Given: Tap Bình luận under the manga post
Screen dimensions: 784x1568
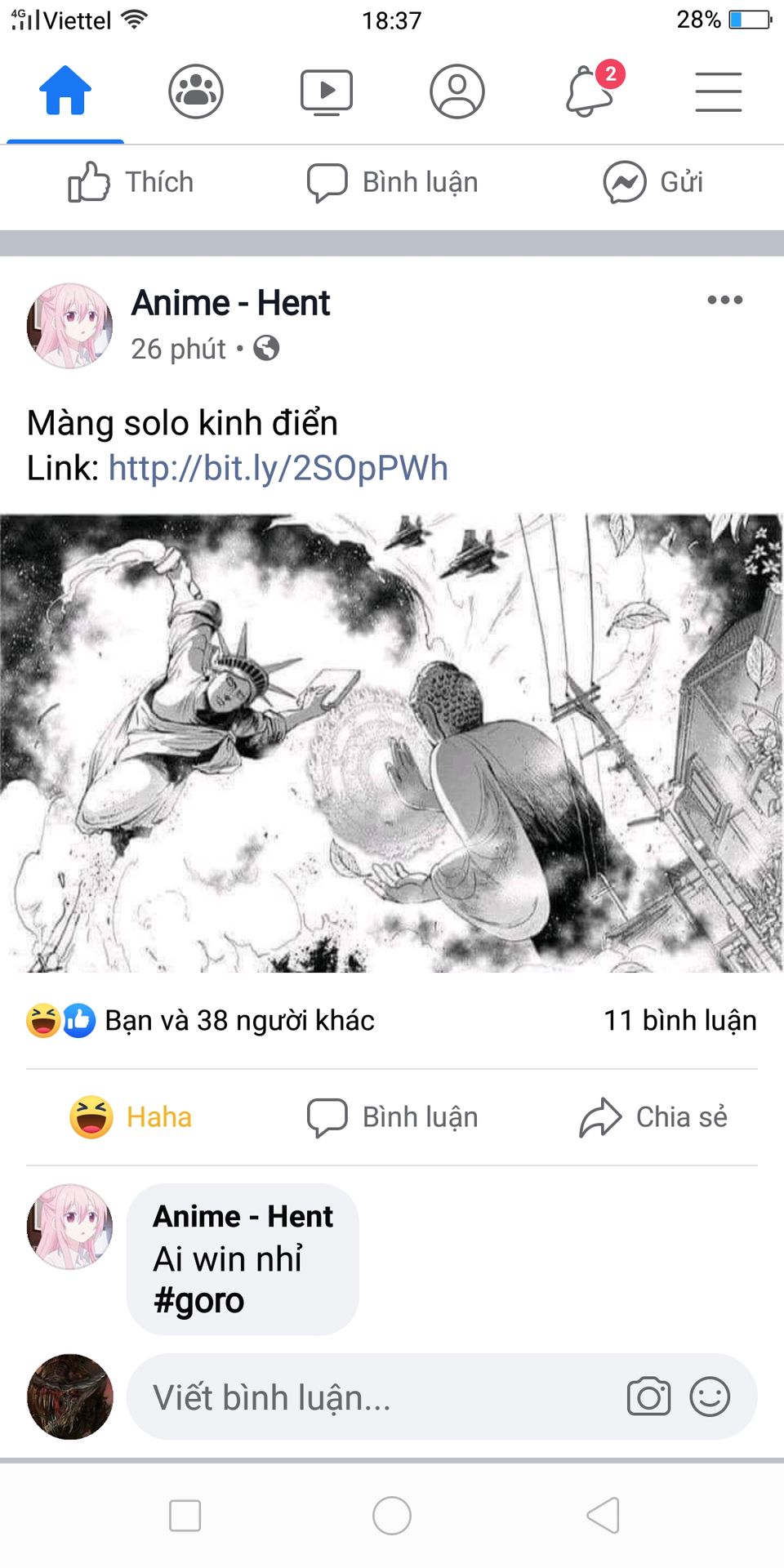Looking at the screenshot, I should [392, 1116].
